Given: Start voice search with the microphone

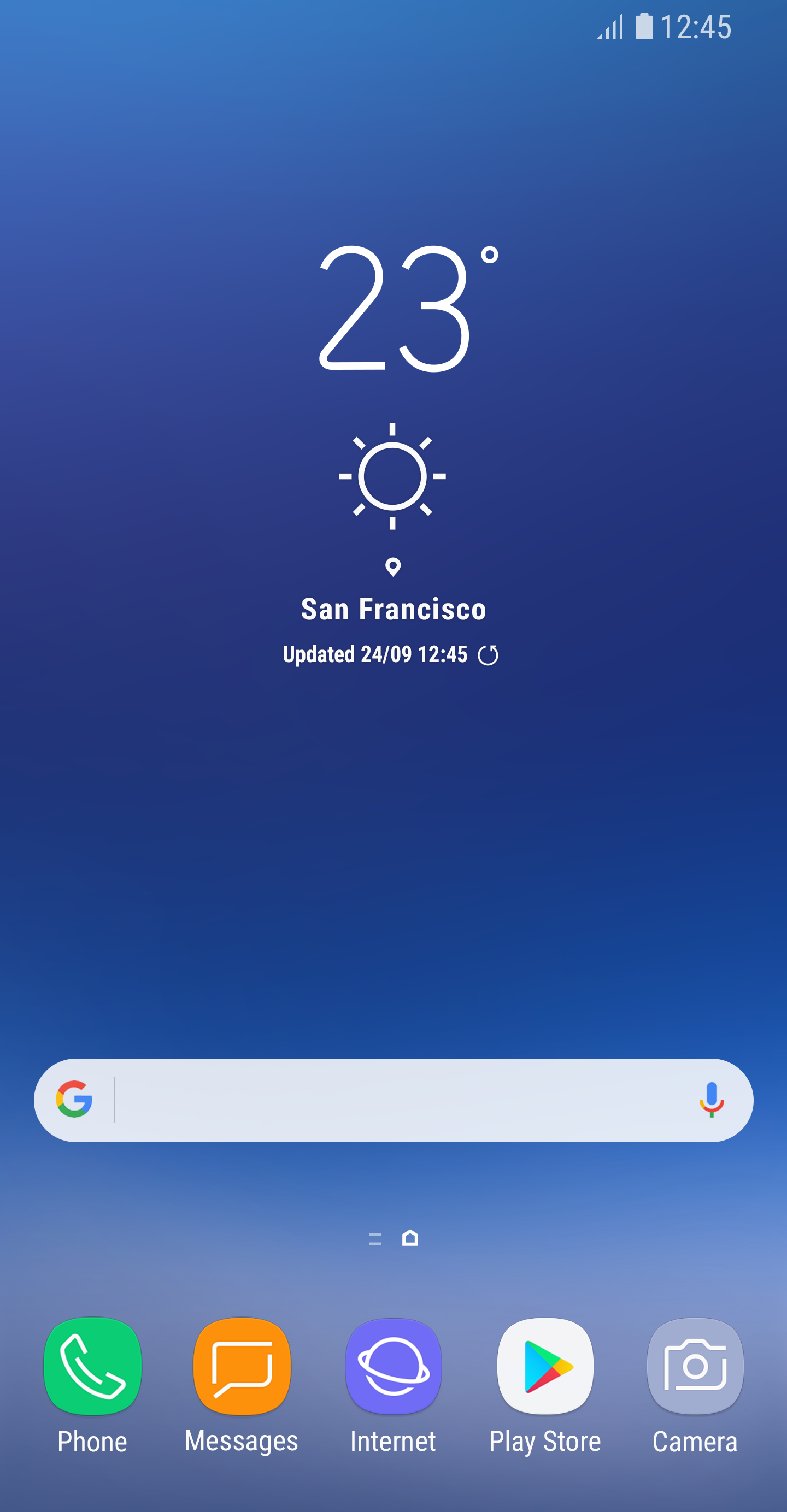Looking at the screenshot, I should [x=711, y=1100].
